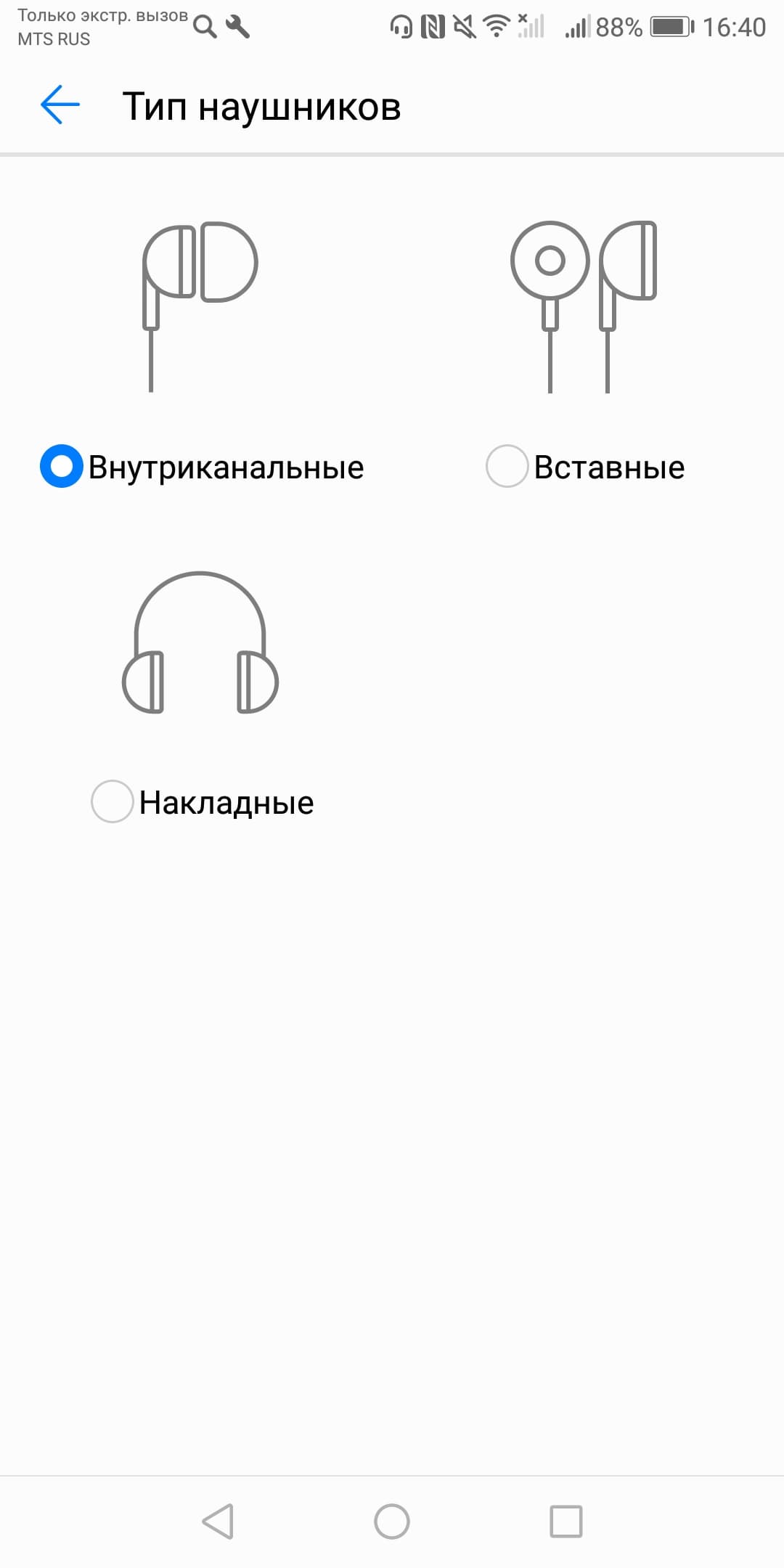Open recent apps from navigation bar
This screenshot has height=1568, width=784.
pyautogui.click(x=565, y=1521)
